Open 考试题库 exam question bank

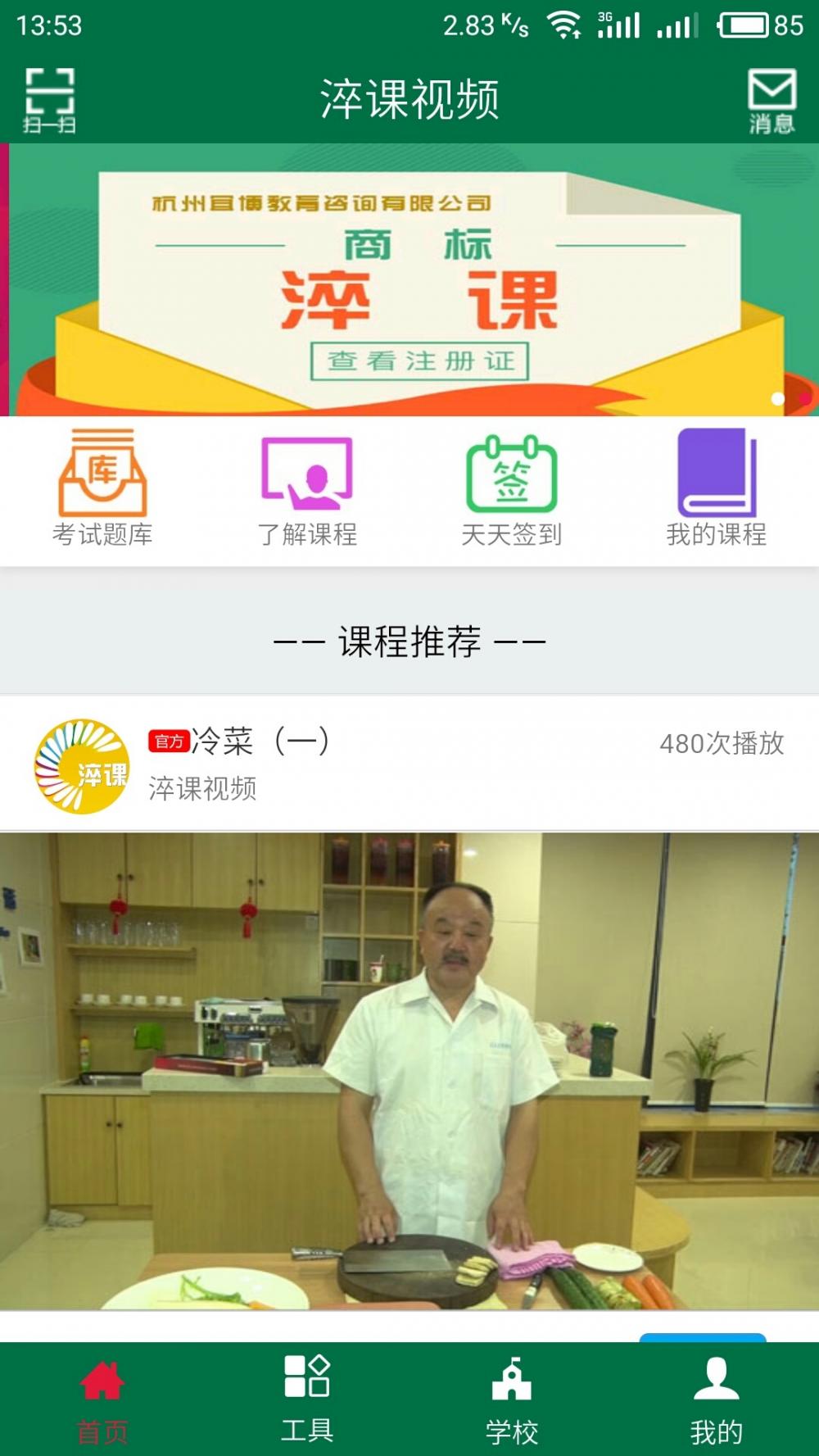[x=102, y=489]
